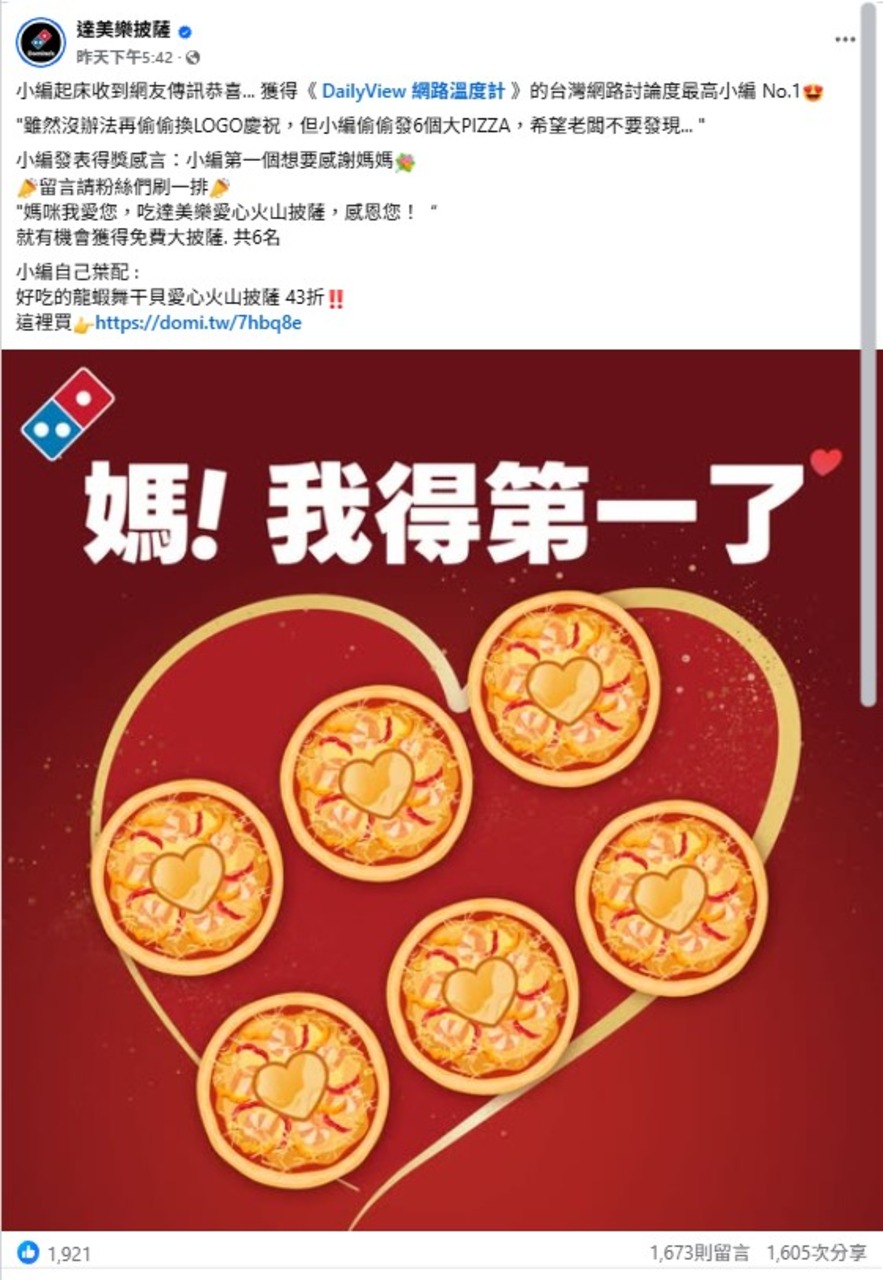Open the post's three-dot options menu
Image resolution: width=883 pixels, height=1280 pixels.
tap(845, 40)
